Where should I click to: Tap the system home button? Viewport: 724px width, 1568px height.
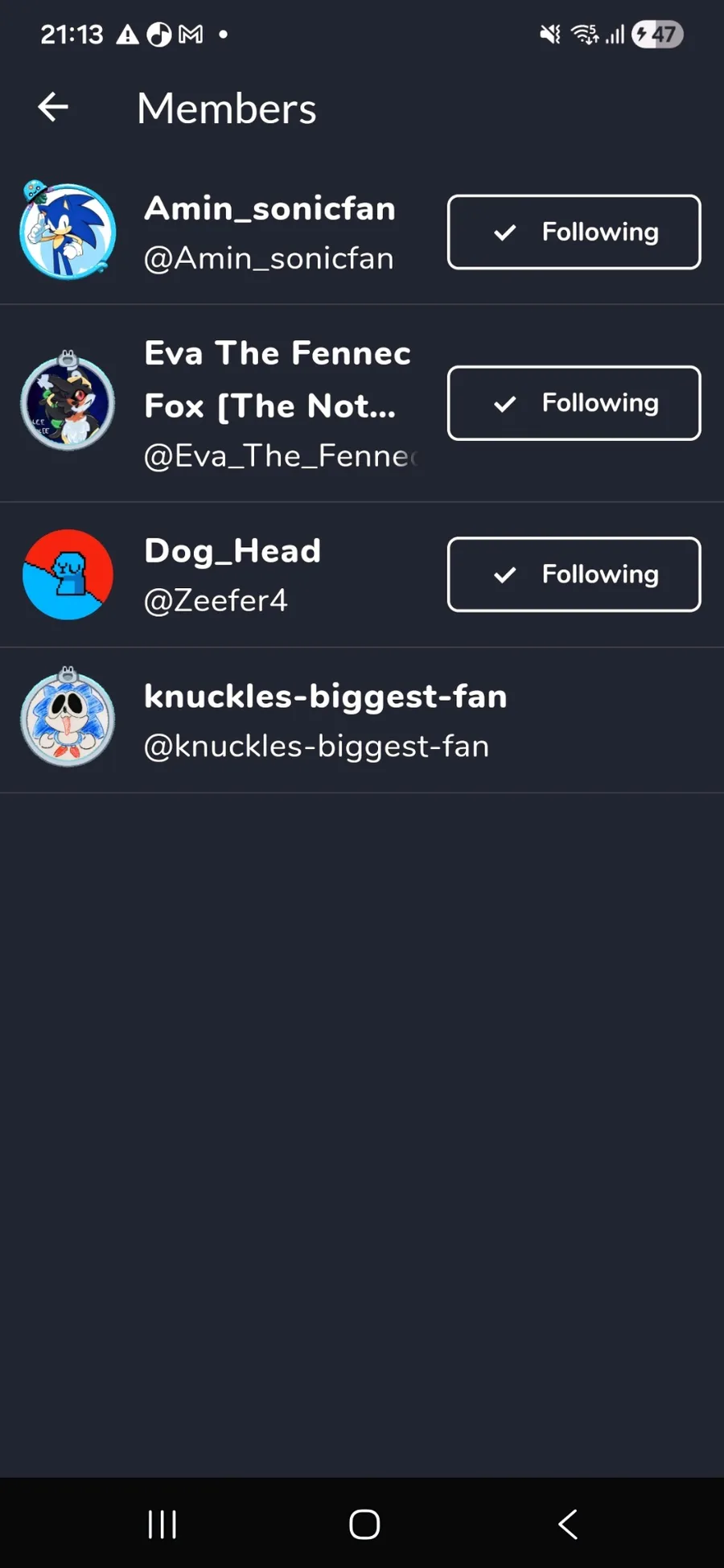[364, 1524]
